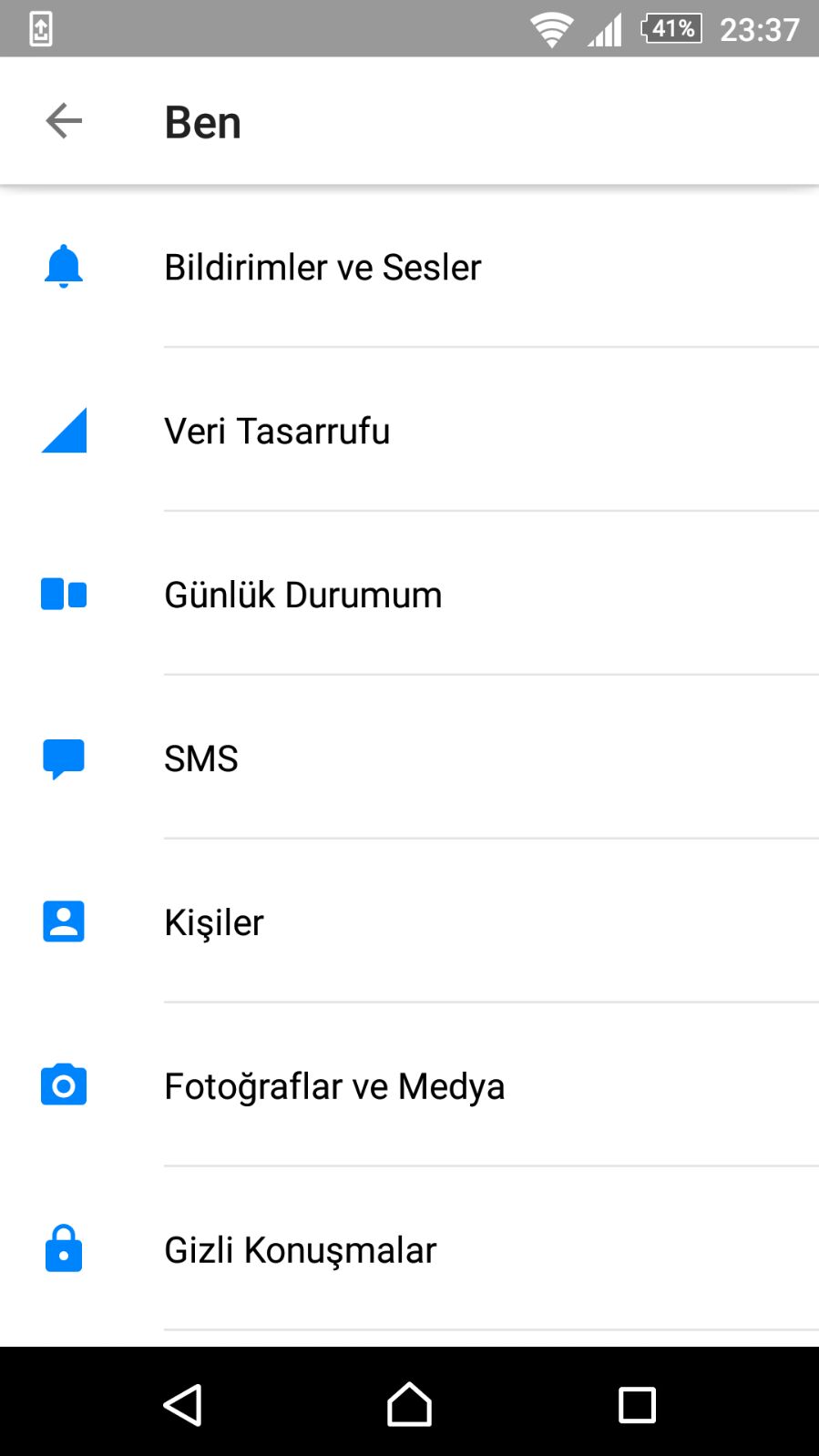The height and width of the screenshot is (1456, 819).
Task: Open Veri Tasarrufu settings
Action: pyautogui.click(x=410, y=430)
